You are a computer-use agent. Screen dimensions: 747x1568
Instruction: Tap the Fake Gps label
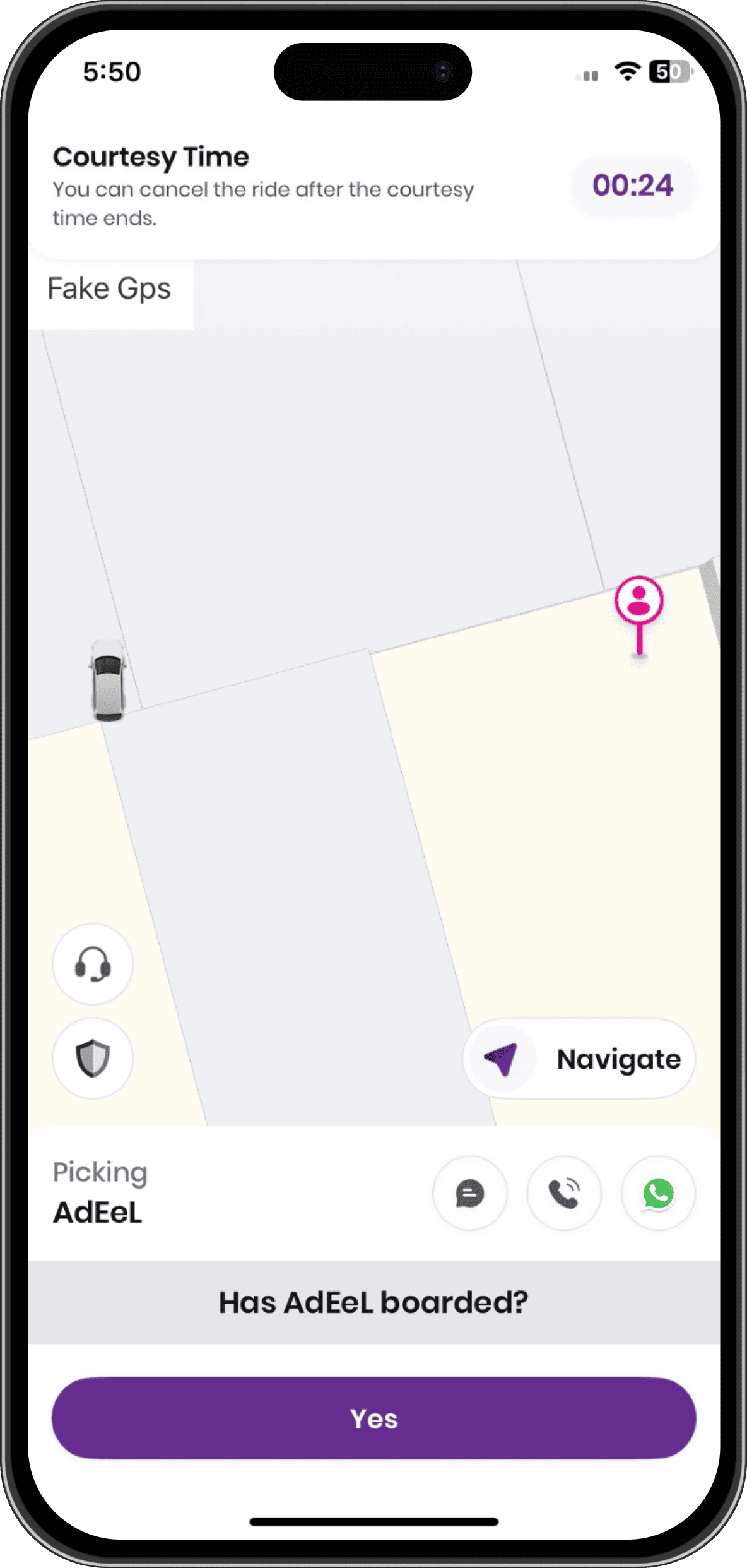110,289
